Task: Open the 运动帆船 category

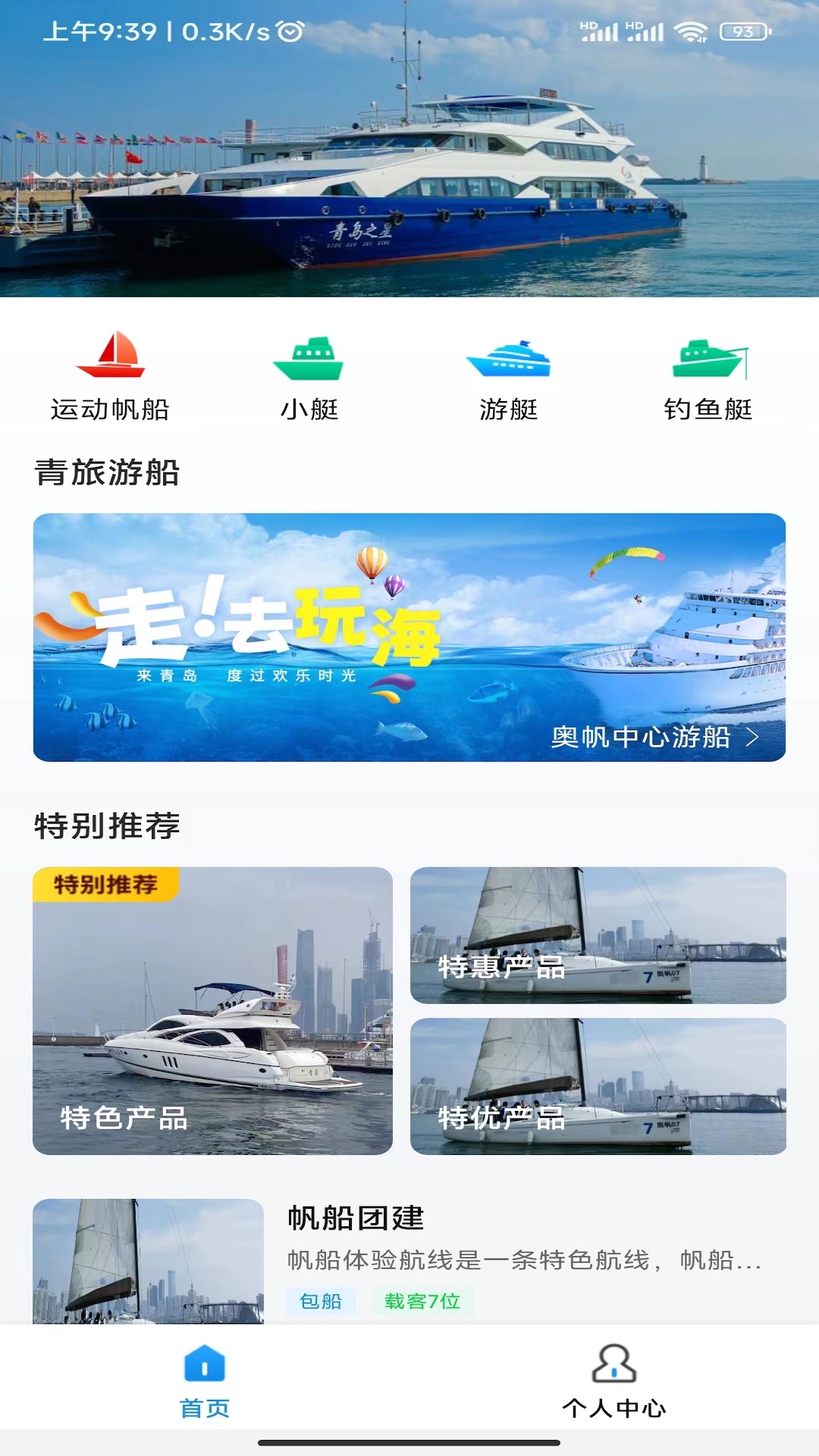Action: (x=110, y=375)
